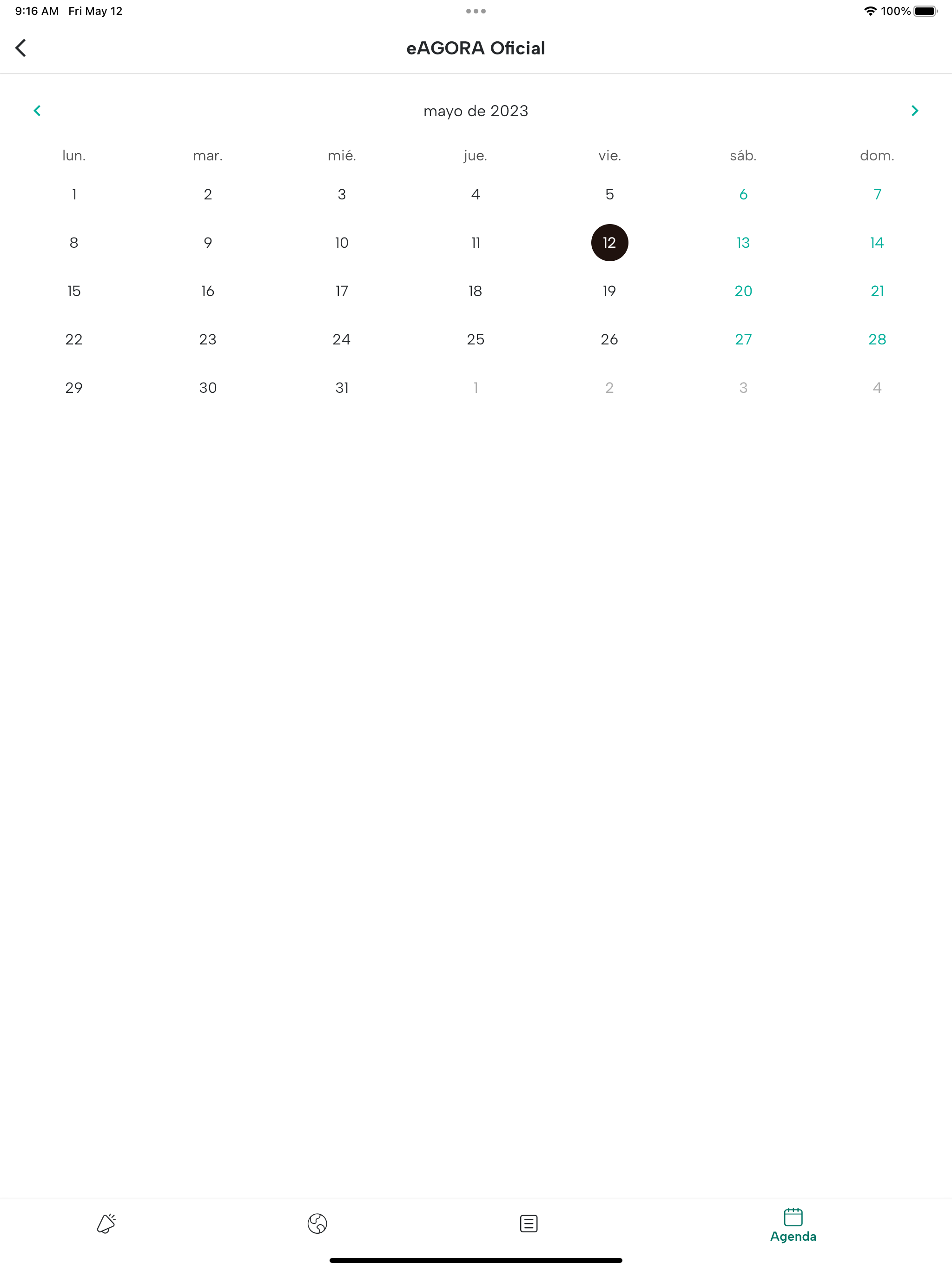This screenshot has height=1270, width=952.
Task: Select Sunday May 28
Action: (x=876, y=339)
